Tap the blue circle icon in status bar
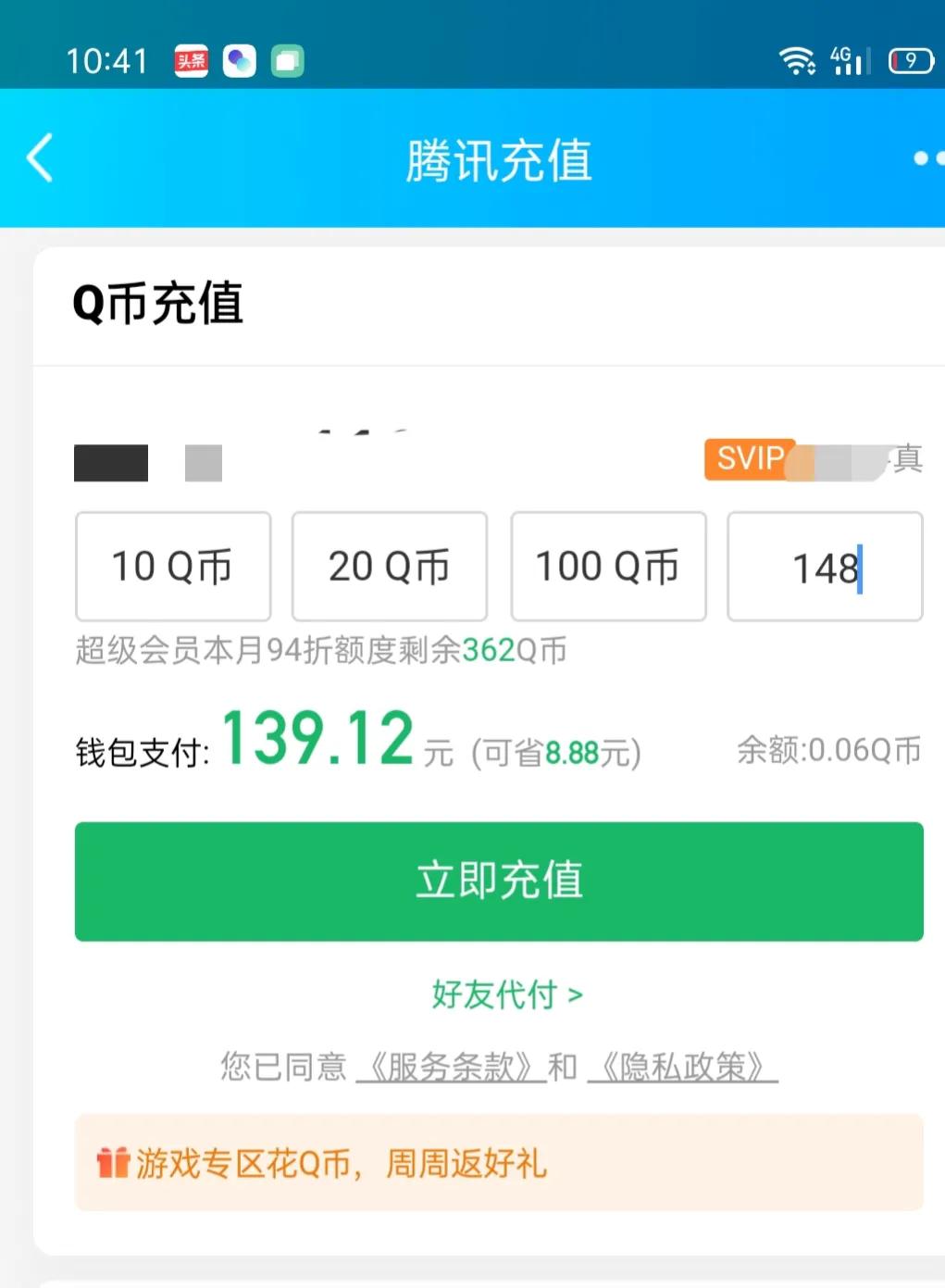Screen dimensions: 945x1288 coord(240,61)
